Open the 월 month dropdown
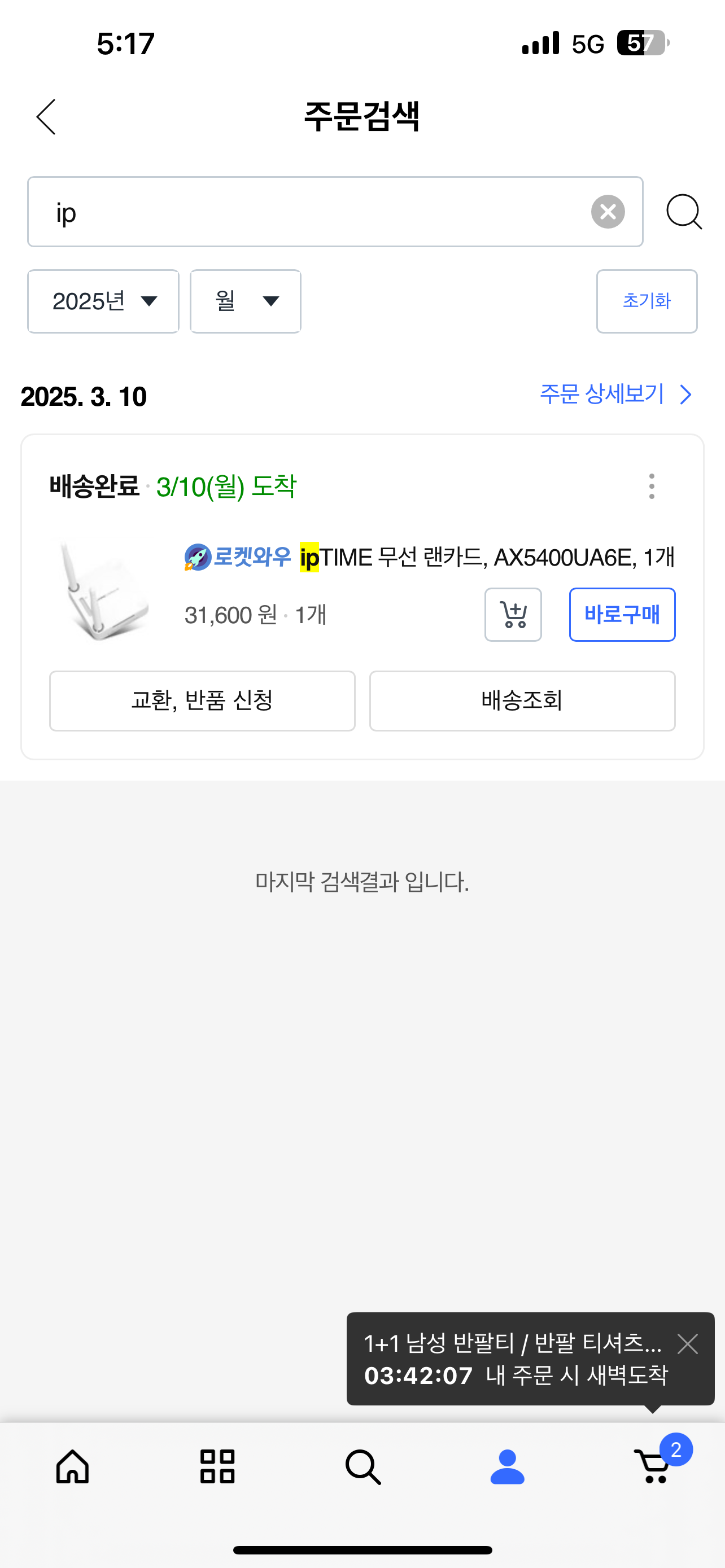 (245, 301)
